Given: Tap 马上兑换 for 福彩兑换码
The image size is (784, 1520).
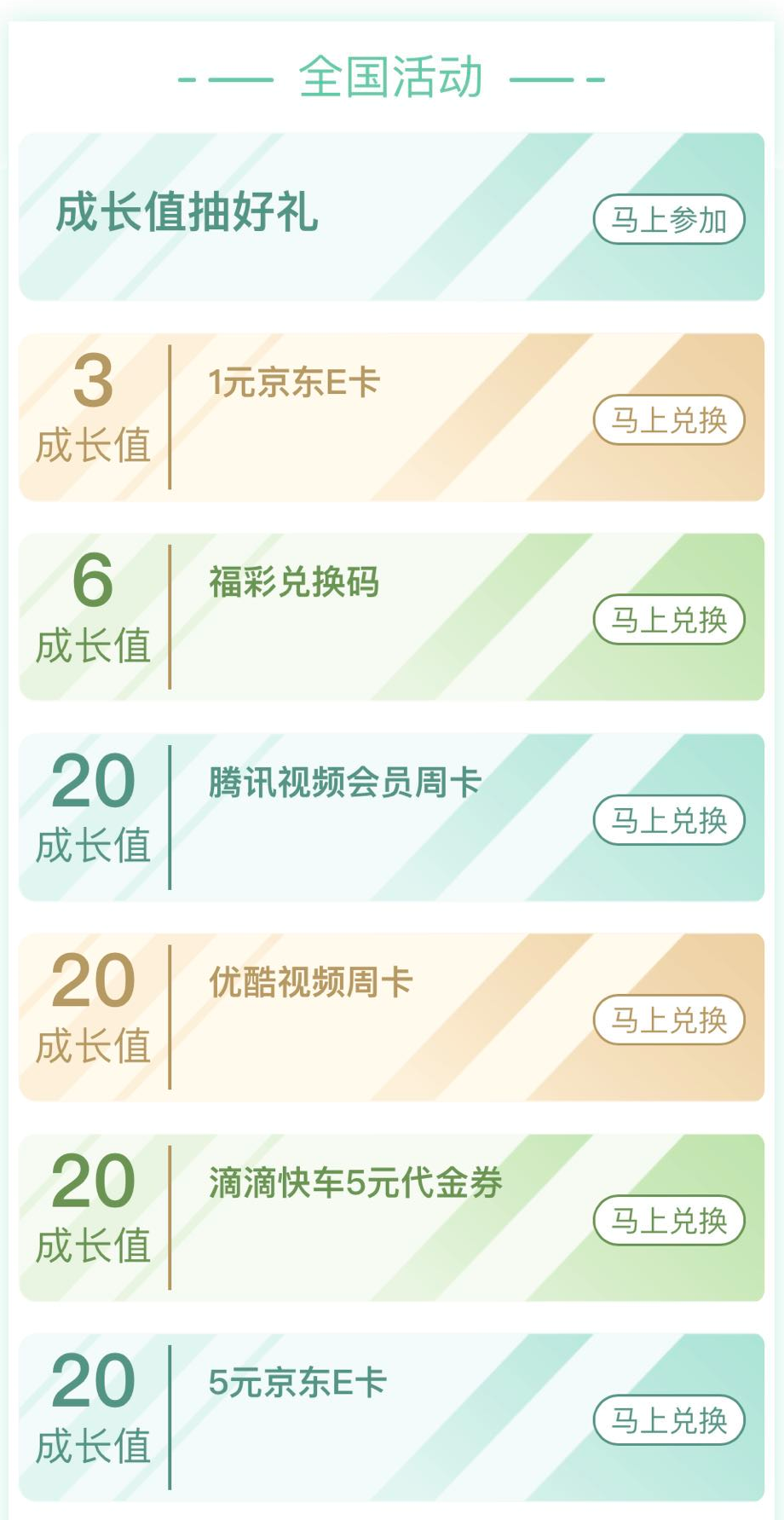Looking at the screenshot, I should [x=669, y=620].
